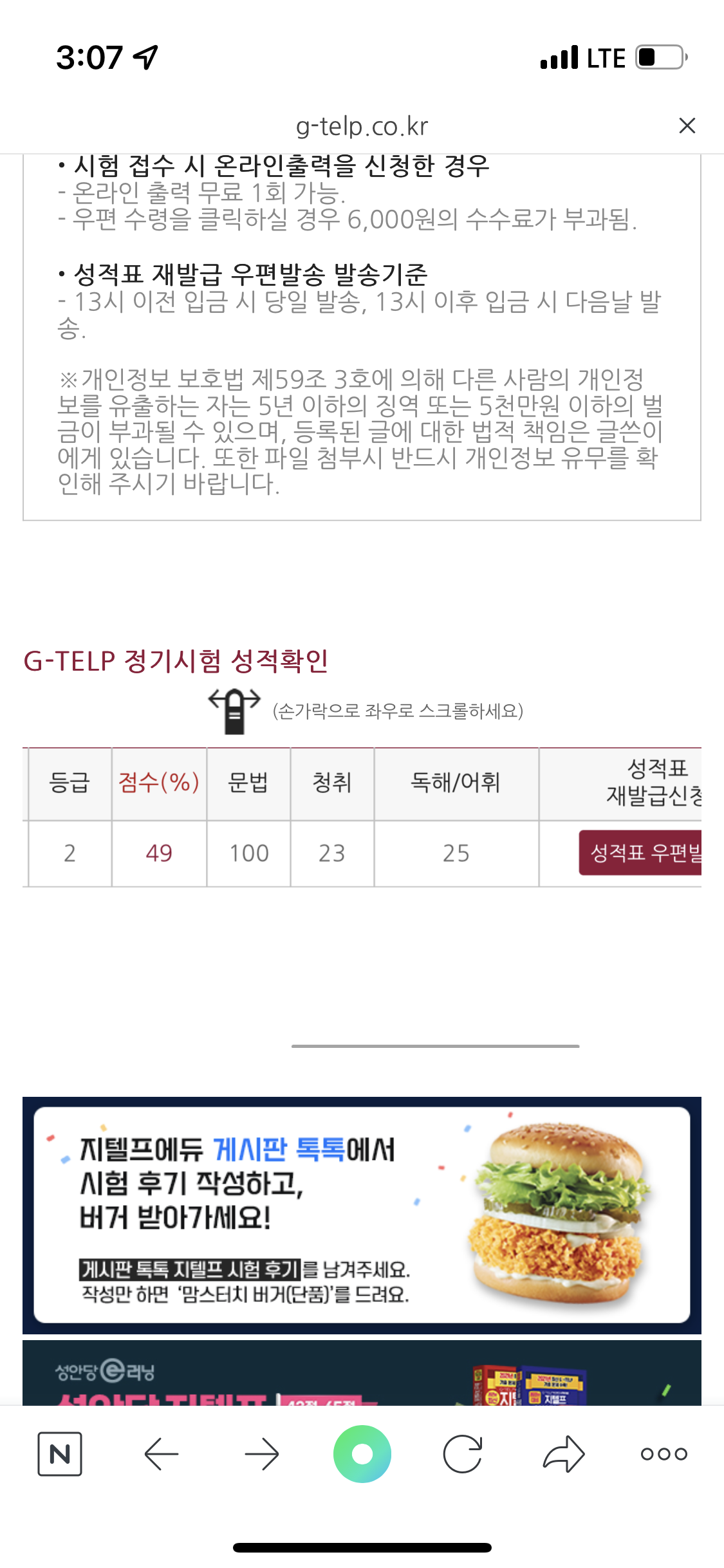The image size is (724, 1568).
Task: Close the g-telp.co.kr in-app browser
Action: click(687, 126)
